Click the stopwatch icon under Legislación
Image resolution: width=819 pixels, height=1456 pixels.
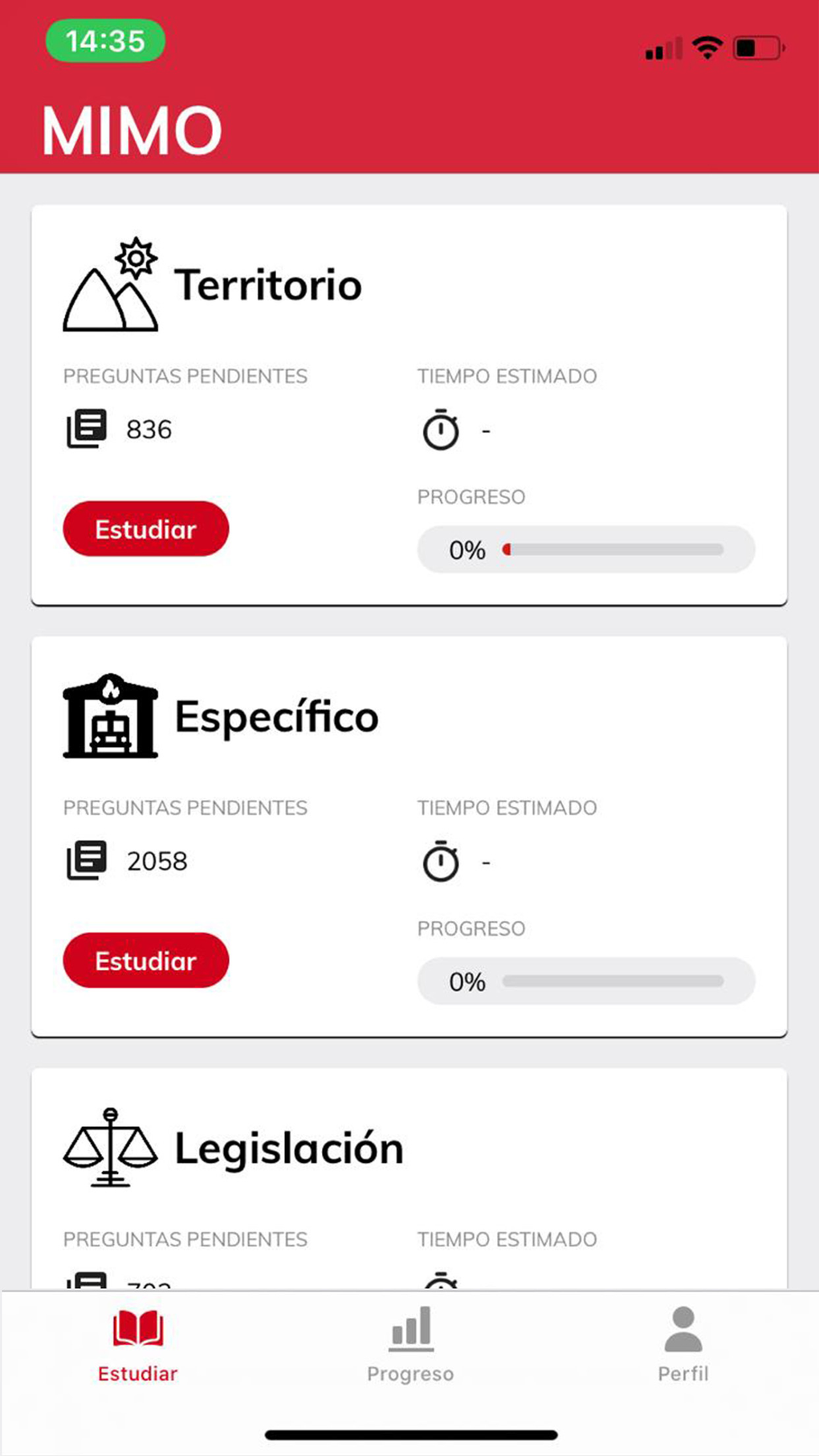[439, 1285]
